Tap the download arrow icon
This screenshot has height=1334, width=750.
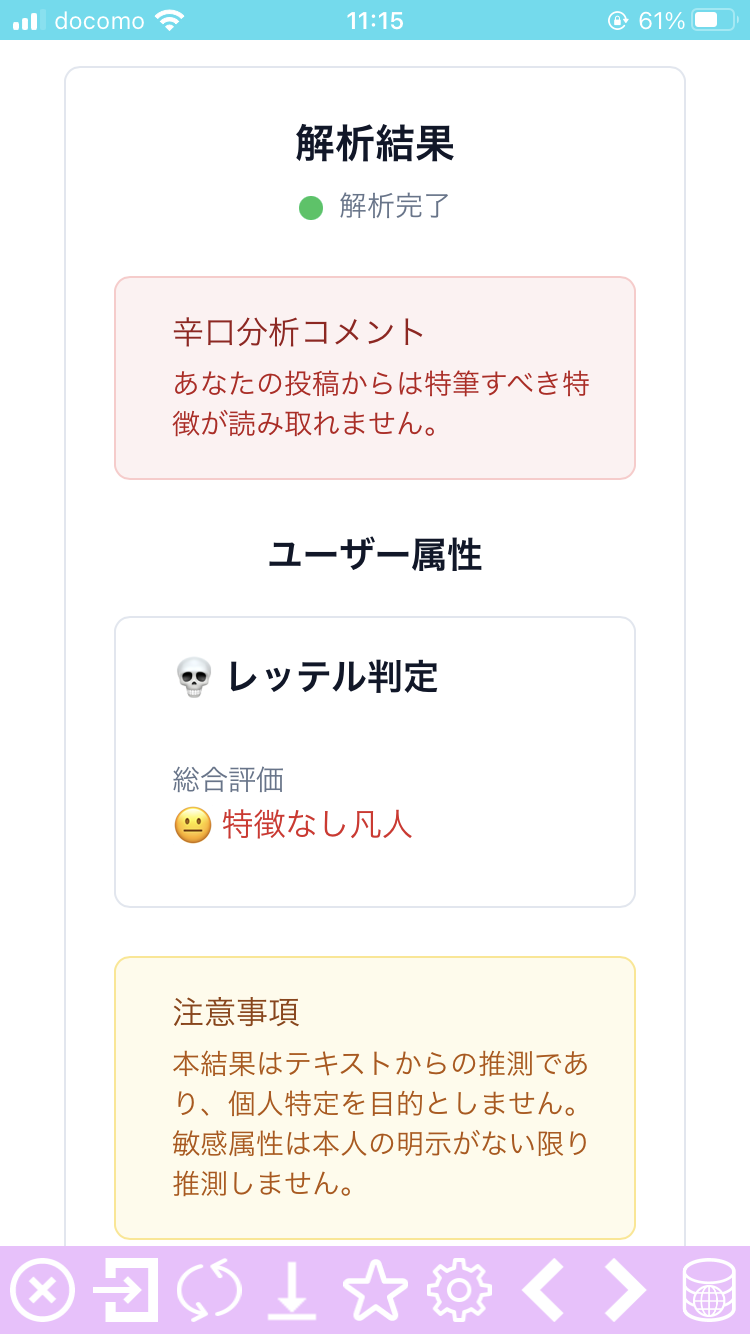[x=292, y=1290]
